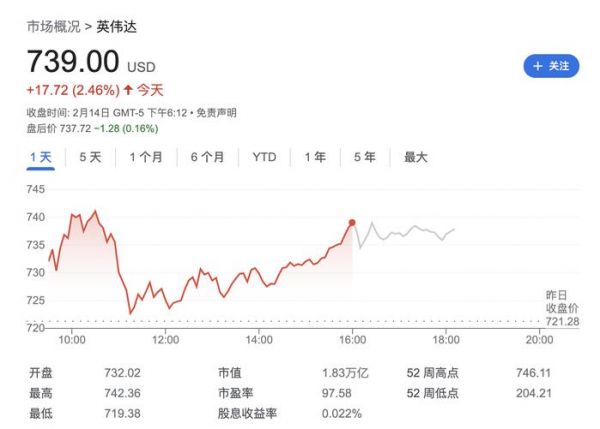Show the 最大 full history chart

[x=415, y=157]
